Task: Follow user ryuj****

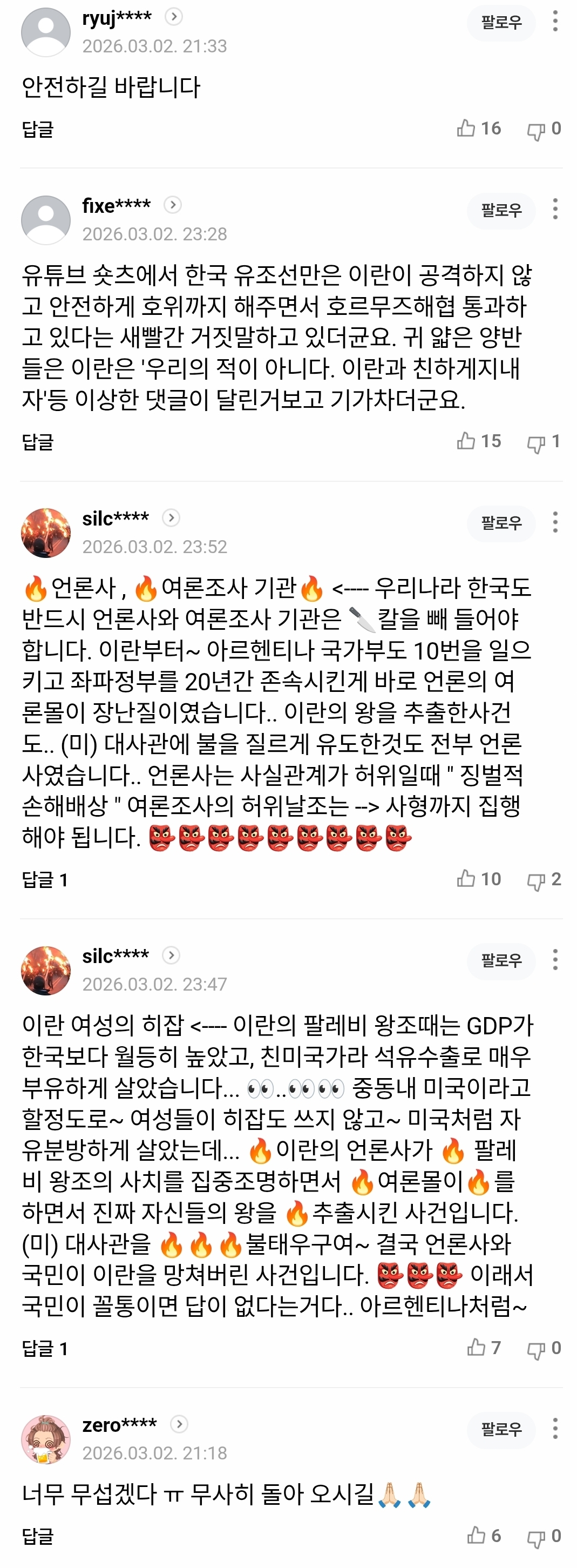Action: [x=500, y=23]
